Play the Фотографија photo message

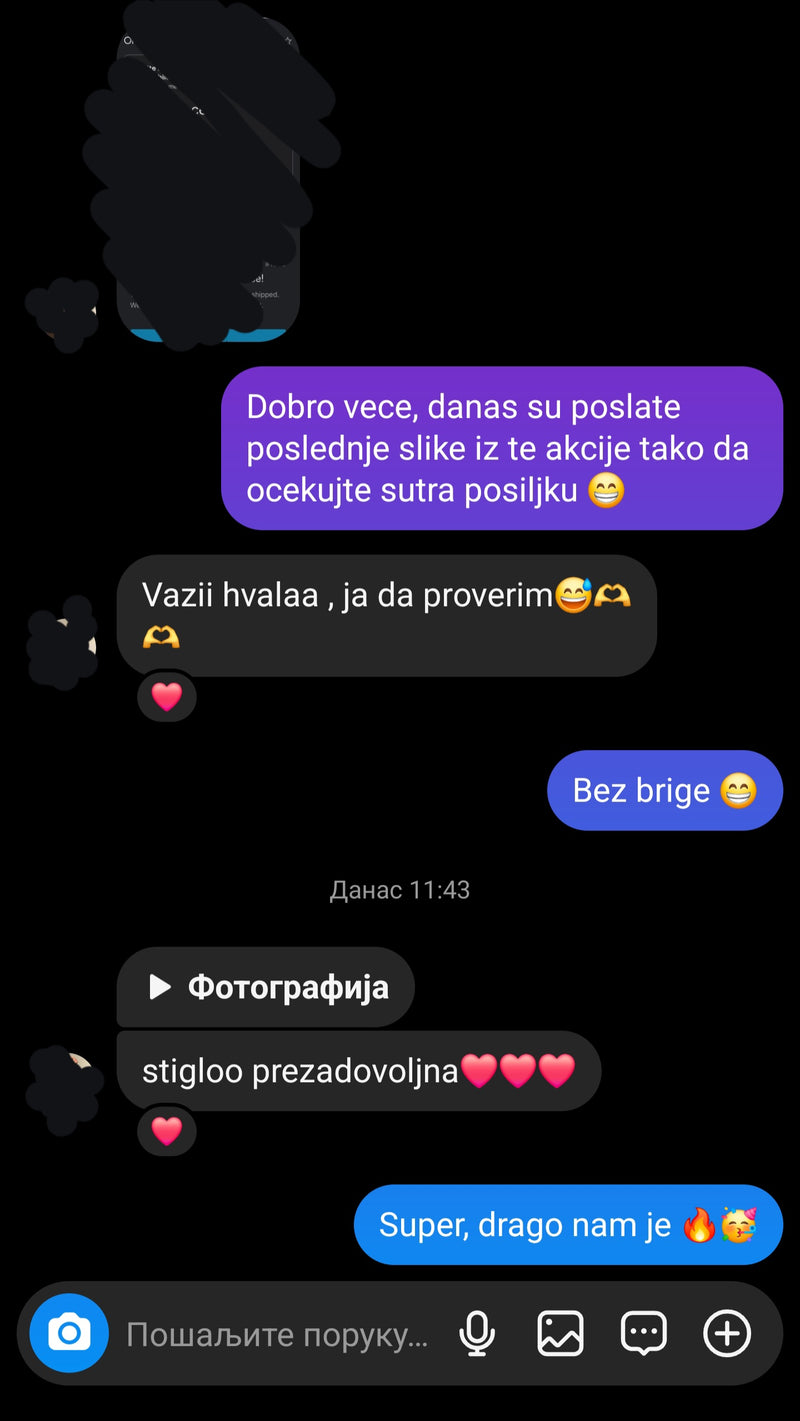266,988
